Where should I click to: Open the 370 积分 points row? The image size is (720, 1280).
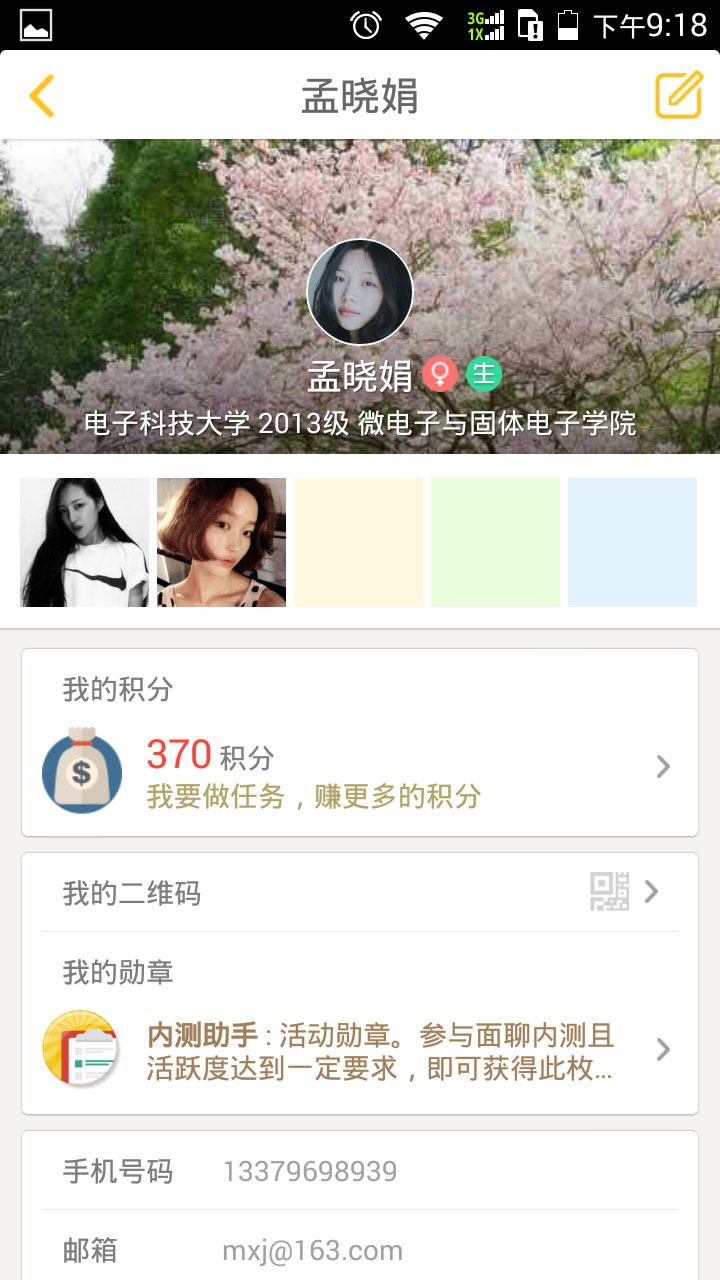coord(360,768)
